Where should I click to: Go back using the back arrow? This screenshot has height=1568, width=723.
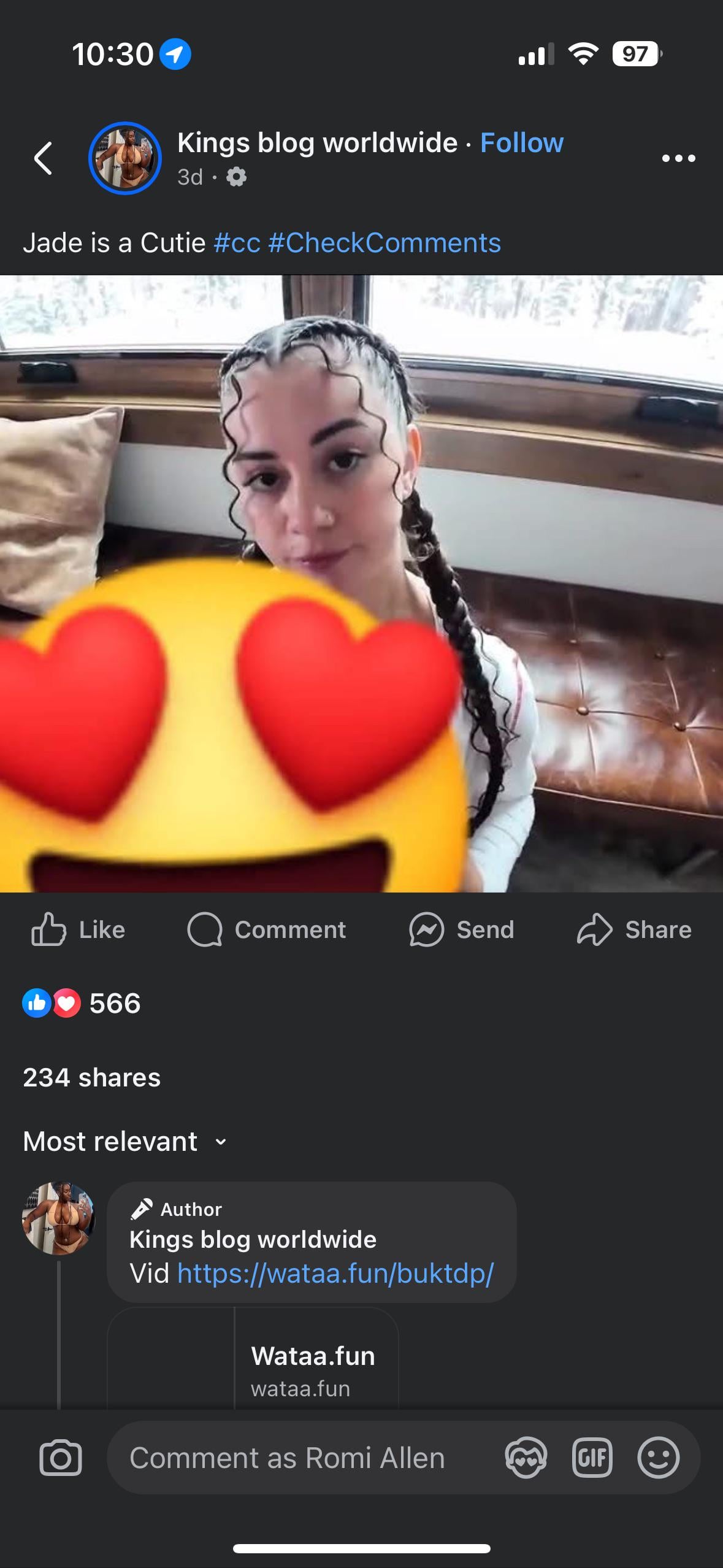click(43, 158)
